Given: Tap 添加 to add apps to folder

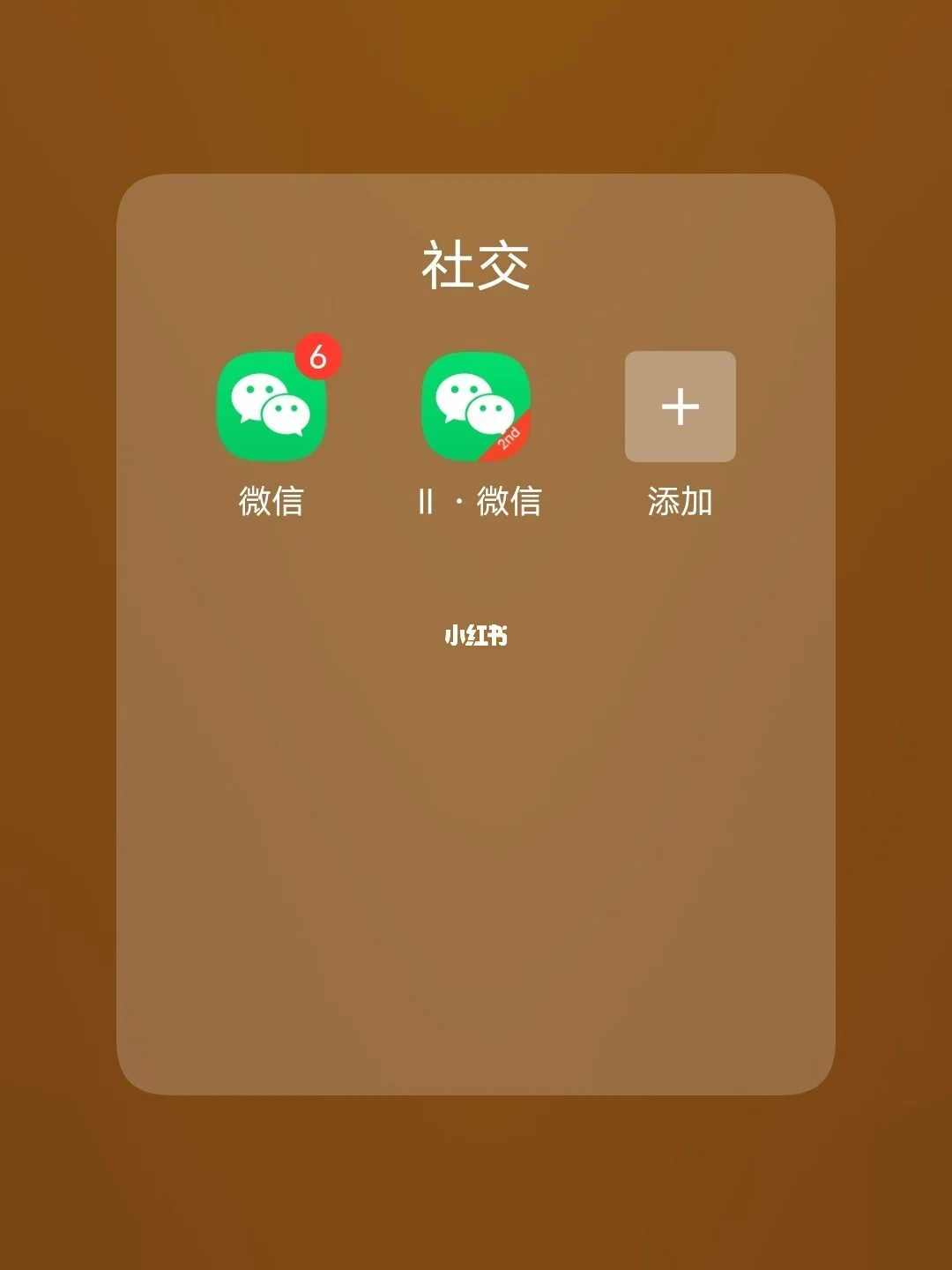Looking at the screenshot, I should tap(680, 407).
